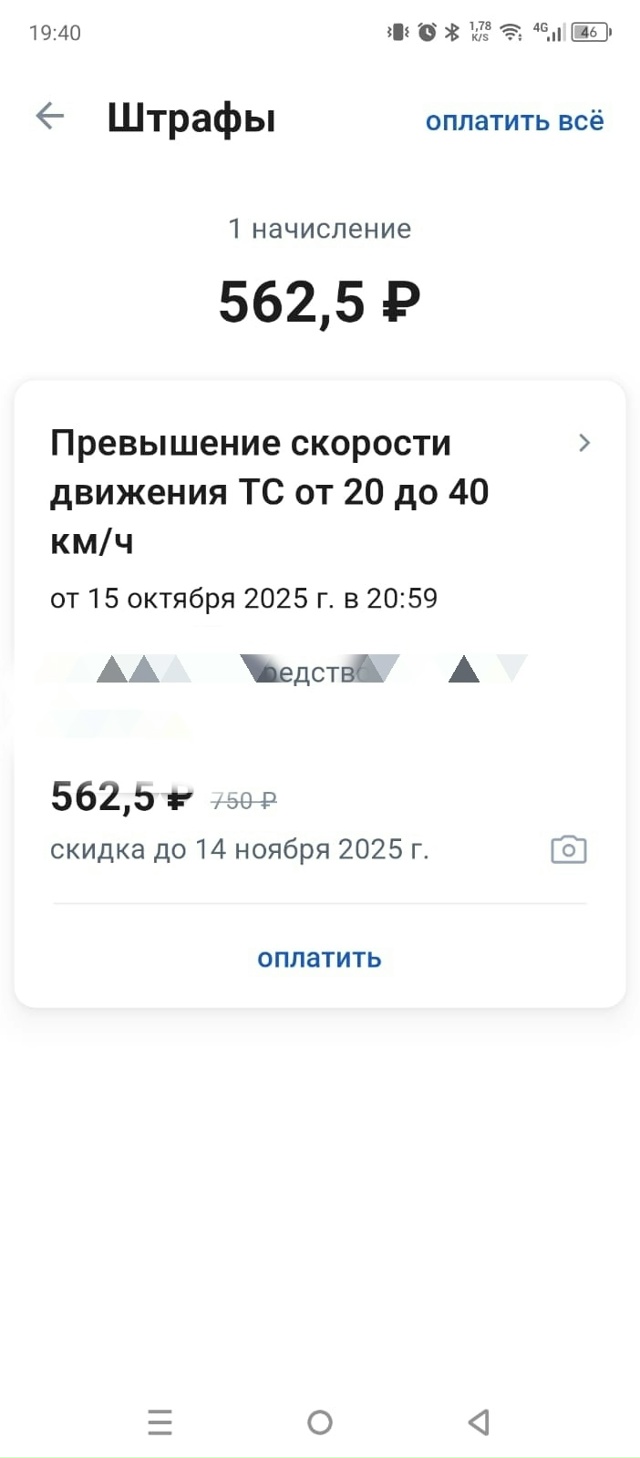Go to home screen via navigation bar
640x1458 pixels.
[320, 1421]
